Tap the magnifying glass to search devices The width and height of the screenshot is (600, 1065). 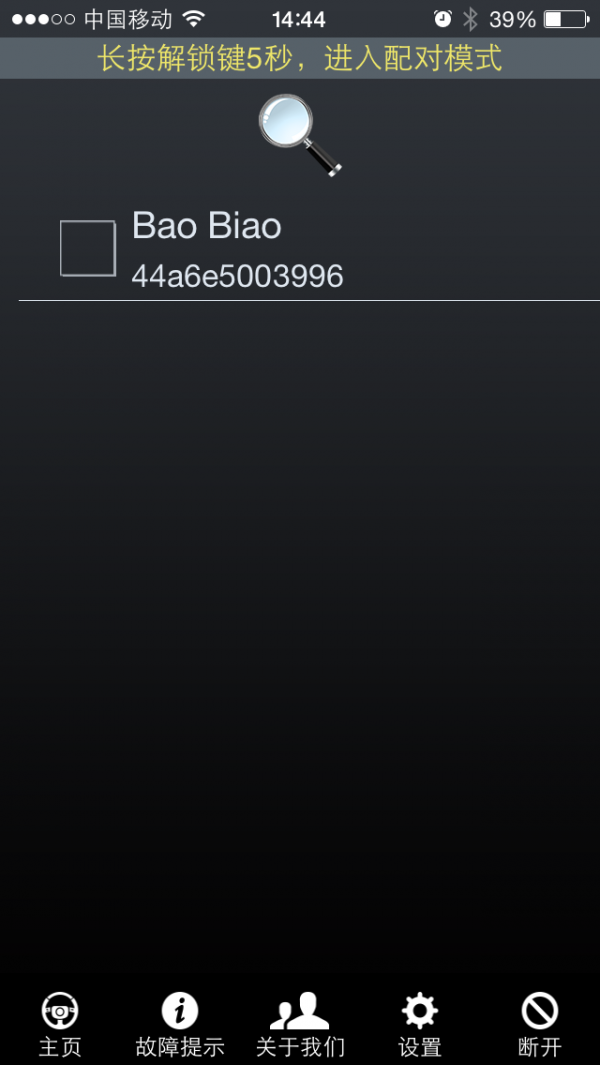point(300,135)
